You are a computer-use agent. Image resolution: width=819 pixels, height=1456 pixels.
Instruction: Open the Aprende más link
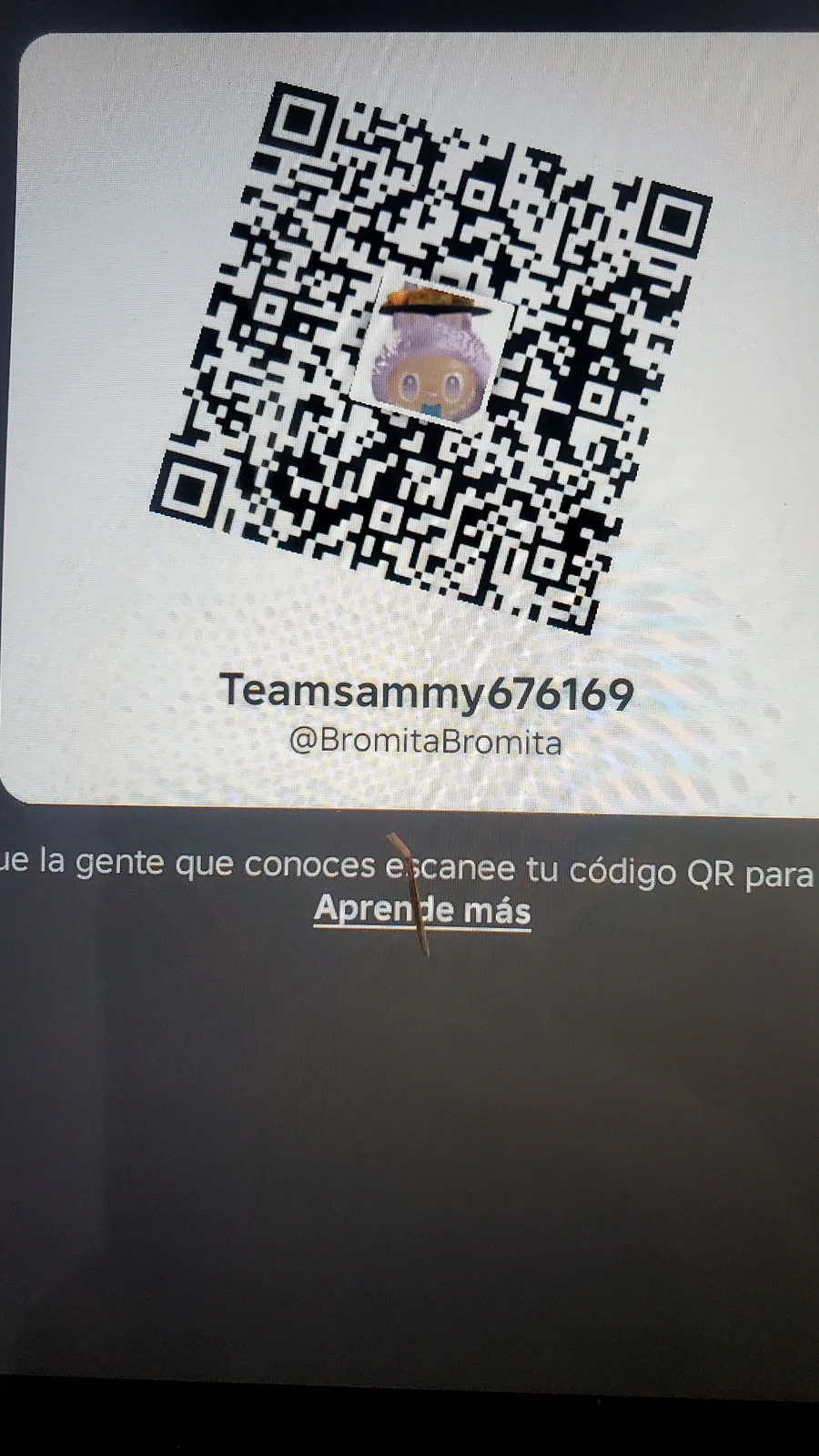422,909
